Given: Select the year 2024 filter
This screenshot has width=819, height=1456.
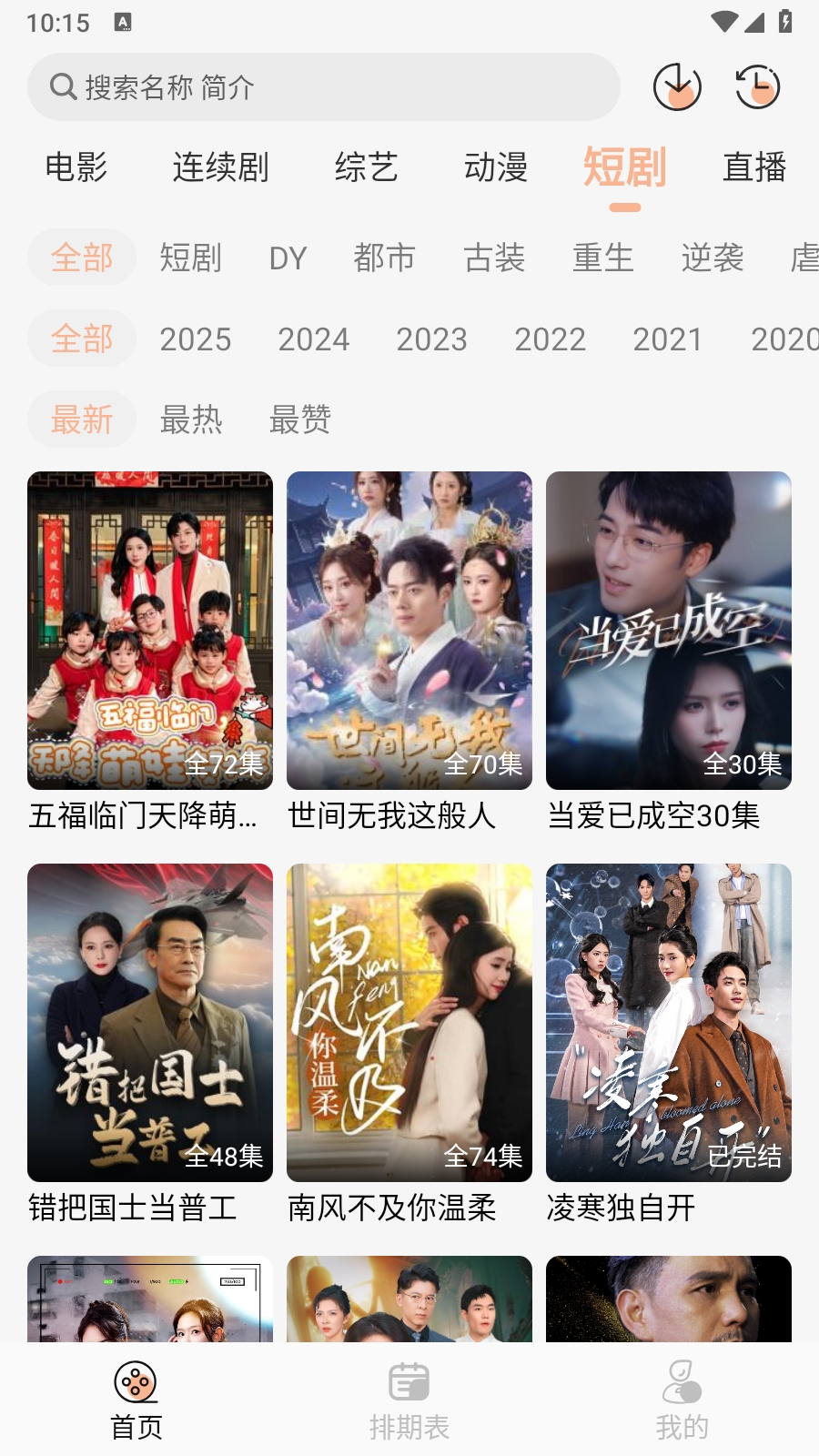Looking at the screenshot, I should (x=313, y=339).
